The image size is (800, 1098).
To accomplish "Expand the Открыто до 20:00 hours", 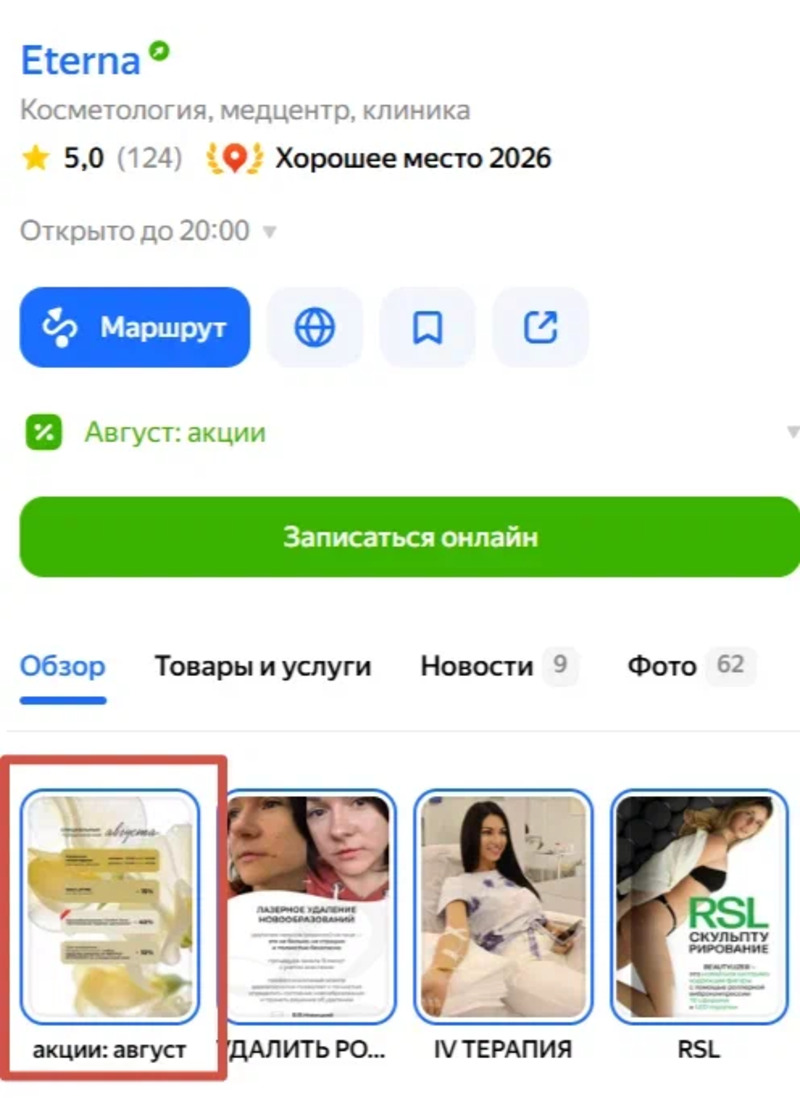I will click(149, 230).
